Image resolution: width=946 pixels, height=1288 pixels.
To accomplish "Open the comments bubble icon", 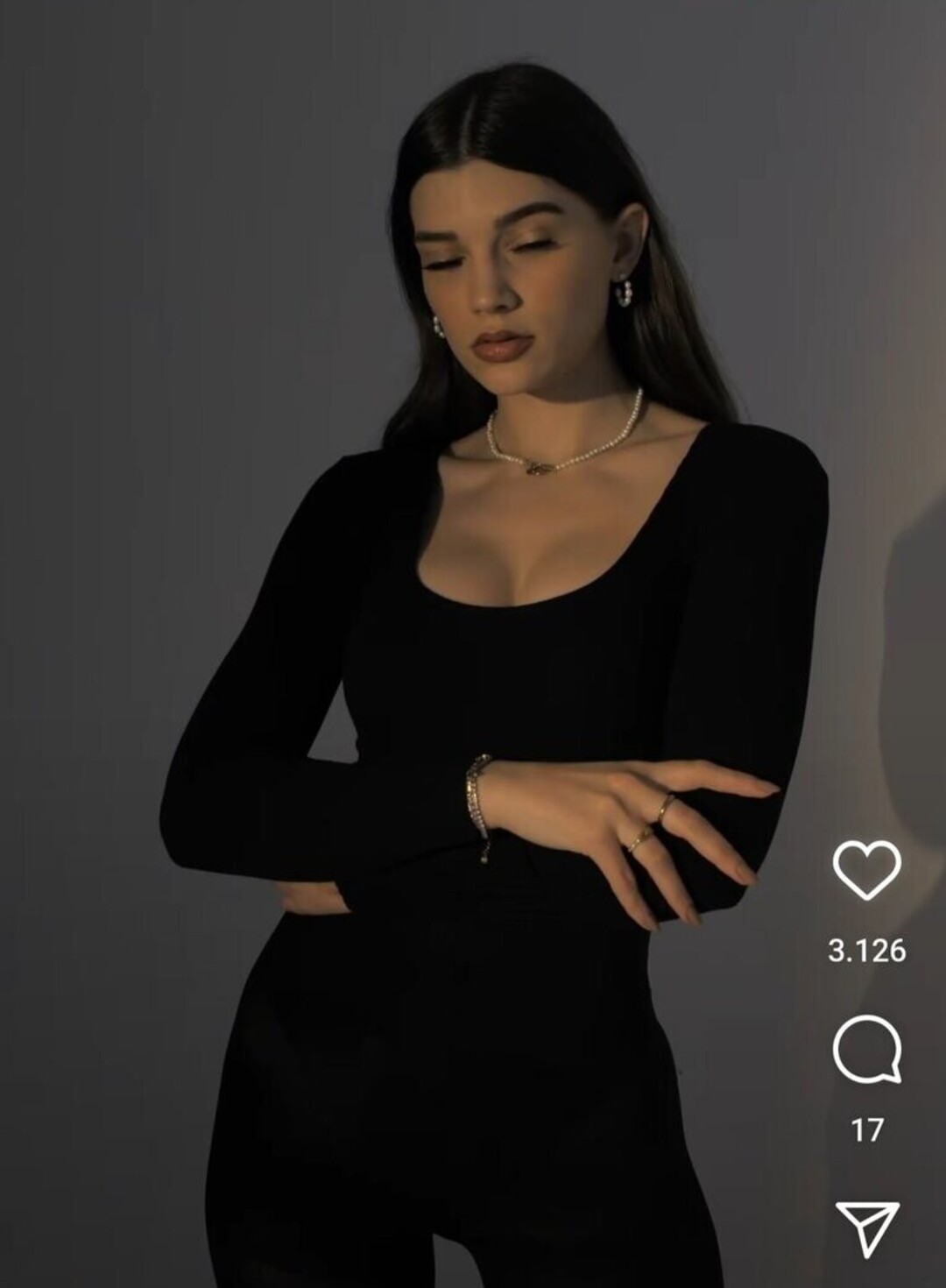I will point(866,1050).
